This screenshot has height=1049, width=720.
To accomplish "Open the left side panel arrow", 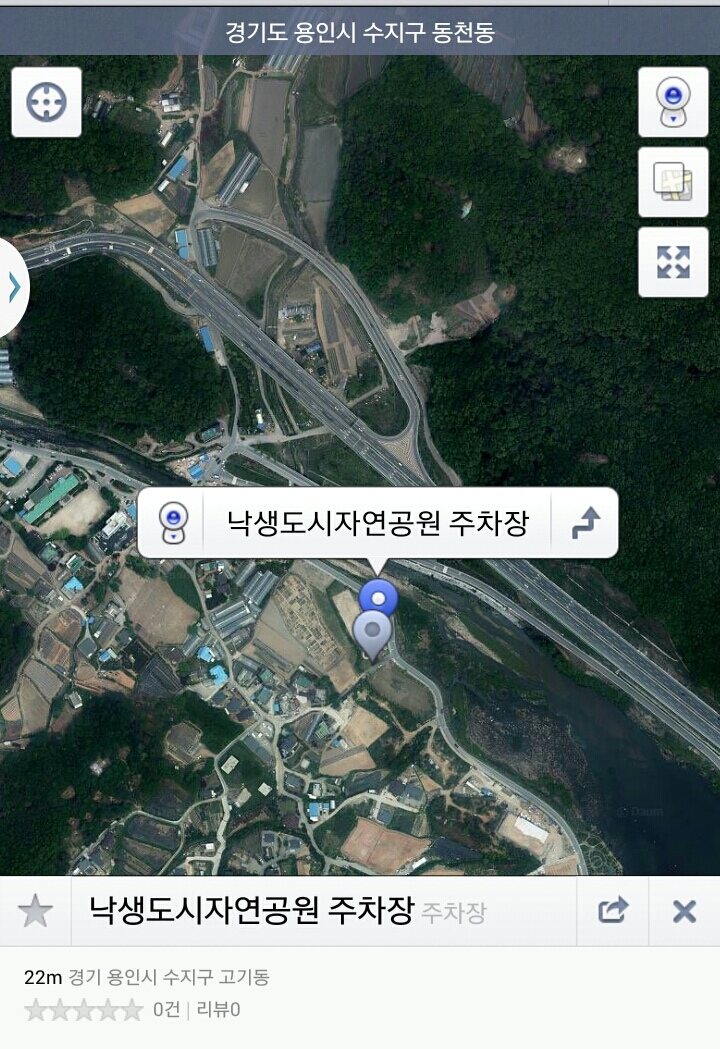I will [14, 288].
